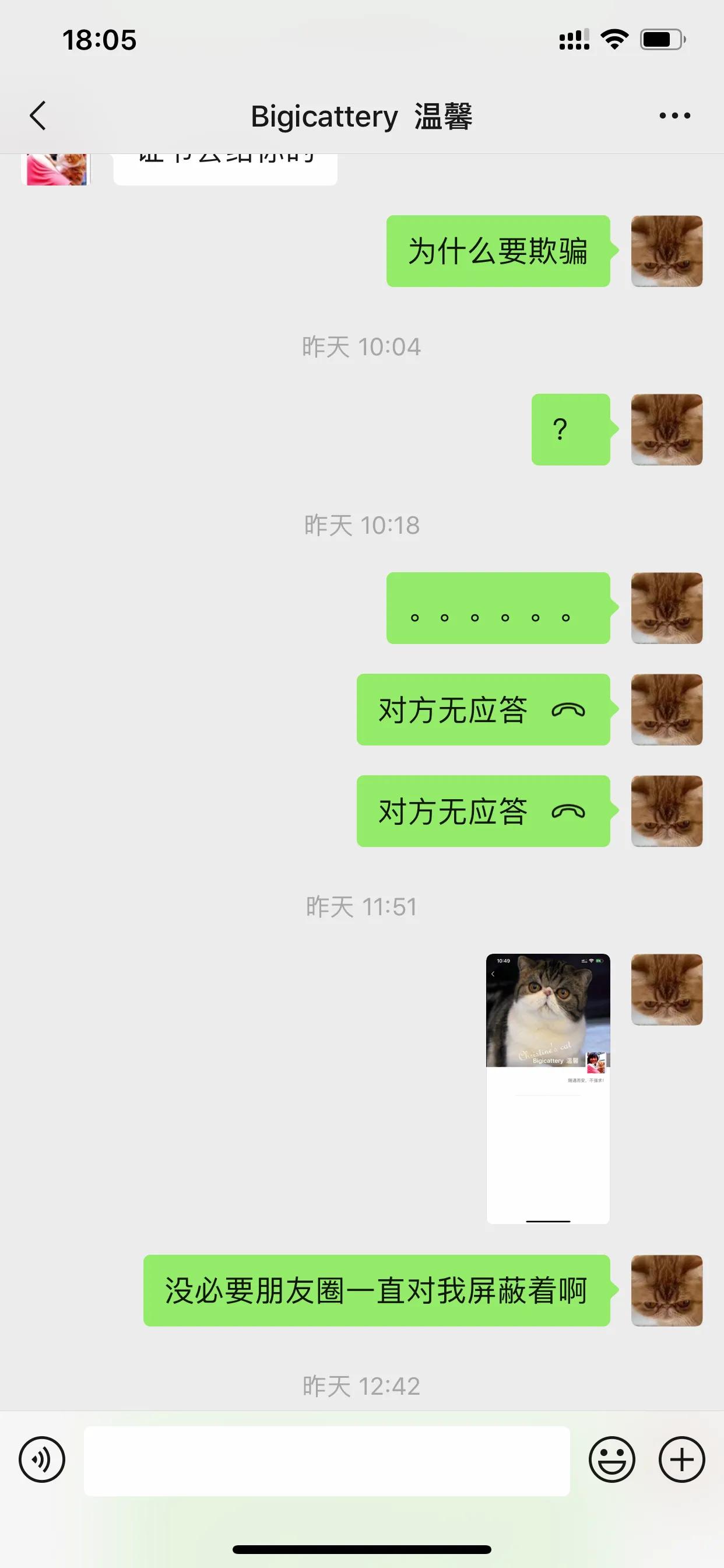Select the 为什么要欺骗 message bubble
The image size is (724, 1568).
click(498, 253)
